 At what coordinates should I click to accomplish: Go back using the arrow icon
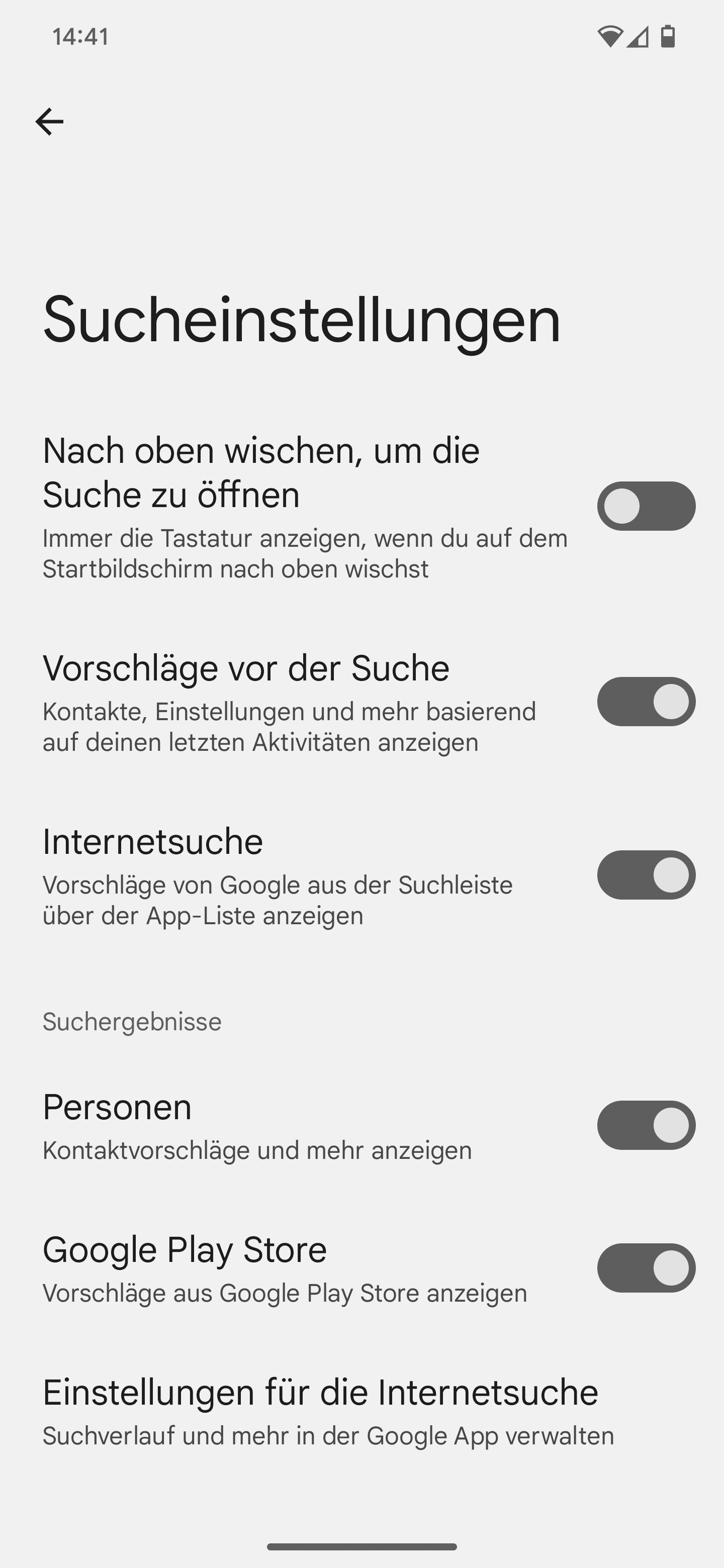point(49,122)
